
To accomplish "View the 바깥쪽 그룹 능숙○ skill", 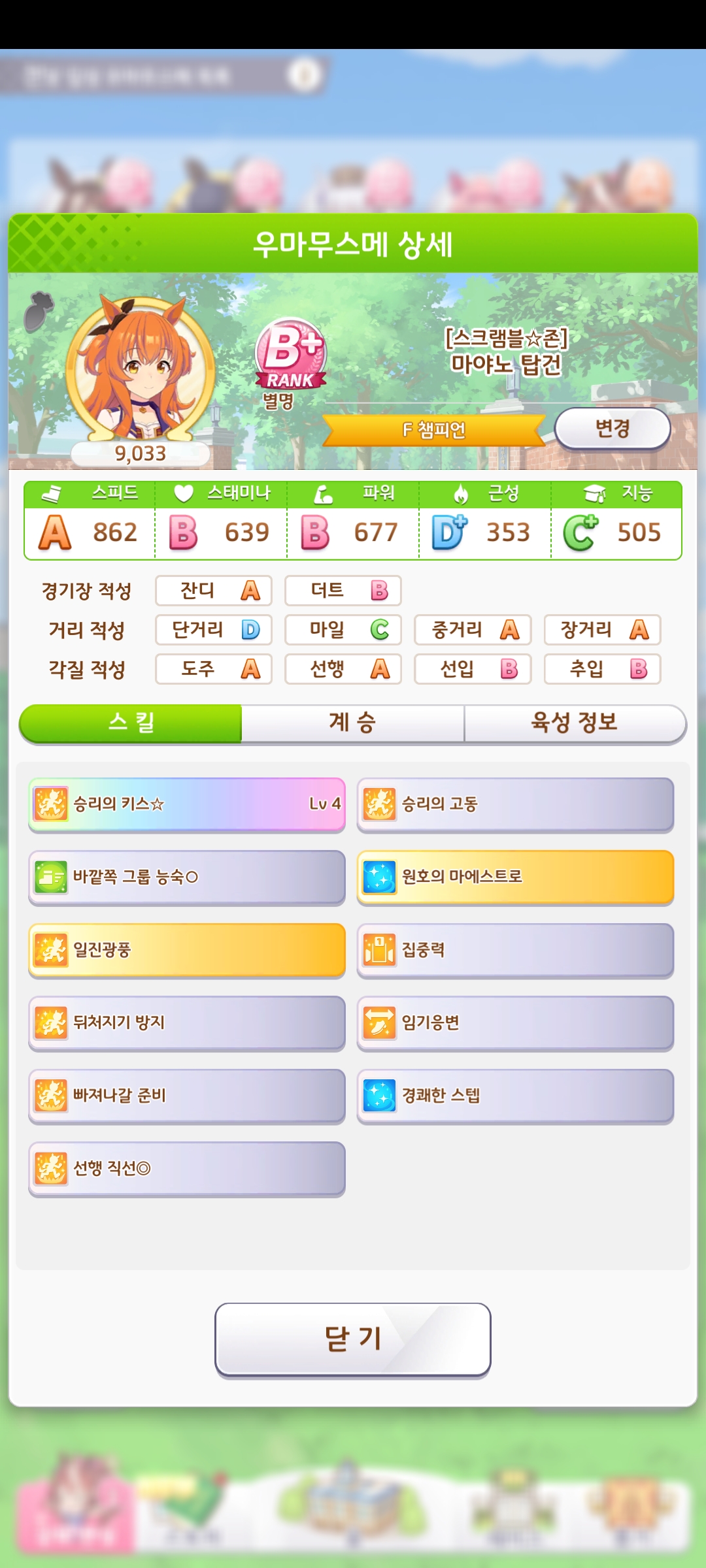I will click(x=187, y=877).
